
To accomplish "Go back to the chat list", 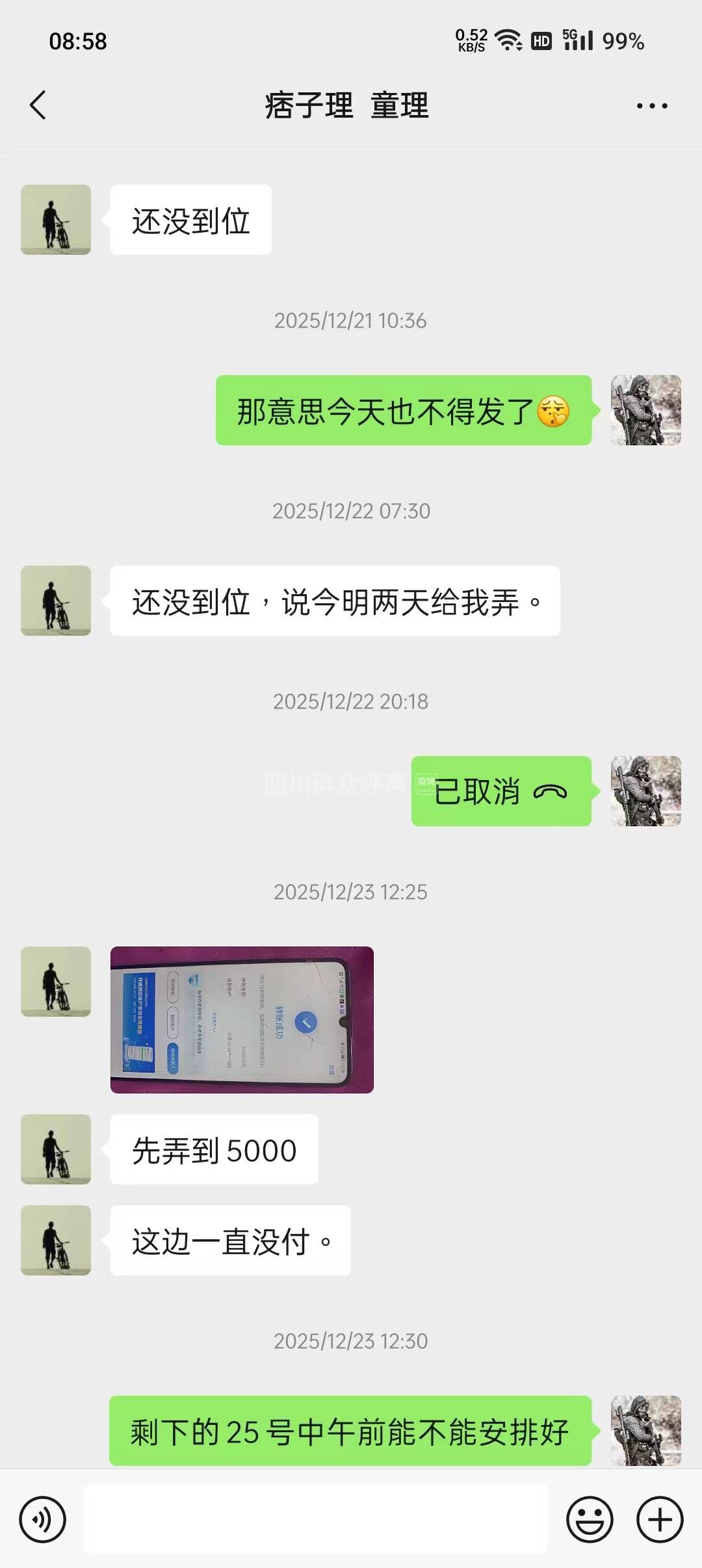I will pos(38,105).
